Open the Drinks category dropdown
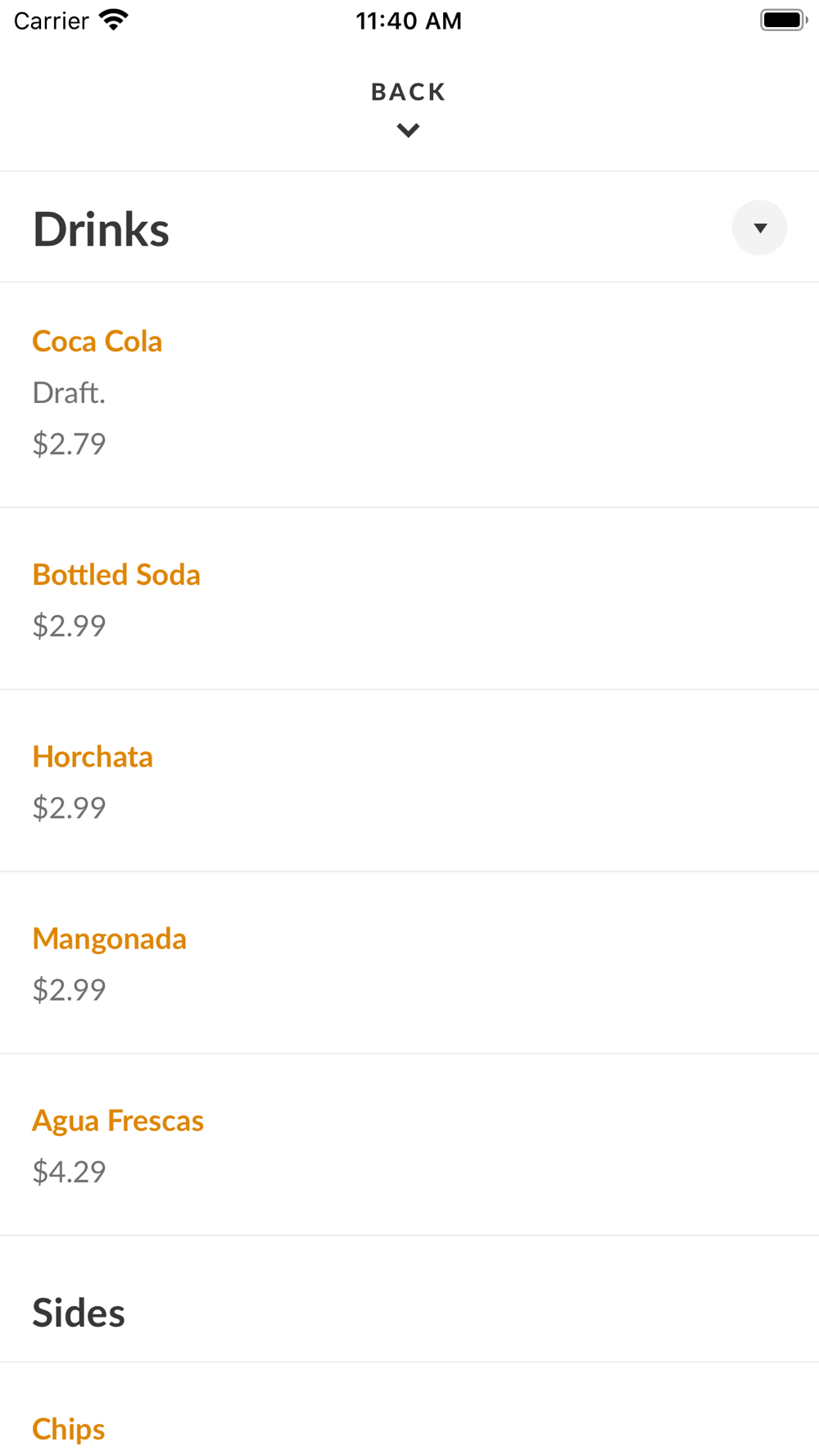 pyautogui.click(x=759, y=228)
